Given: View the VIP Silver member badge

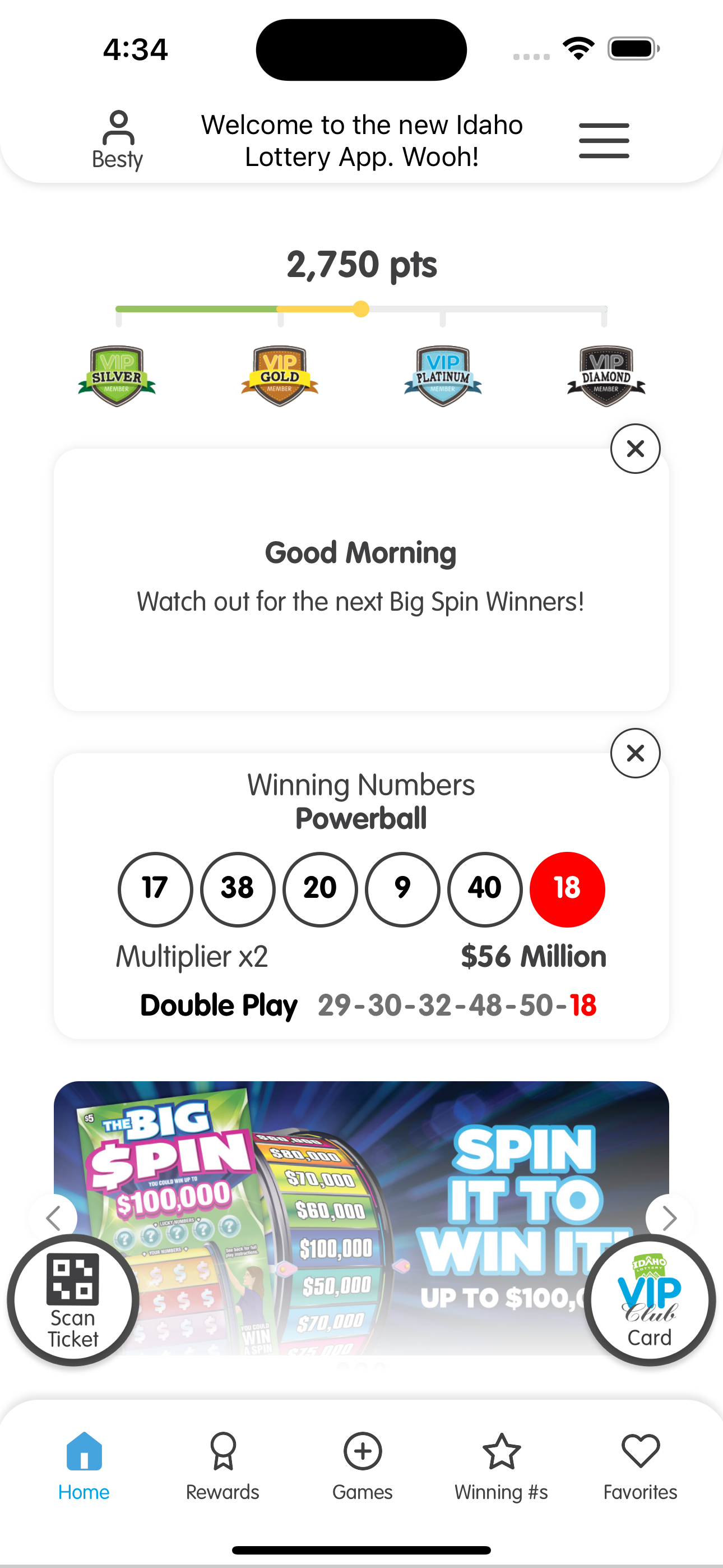Looking at the screenshot, I should [x=117, y=373].
